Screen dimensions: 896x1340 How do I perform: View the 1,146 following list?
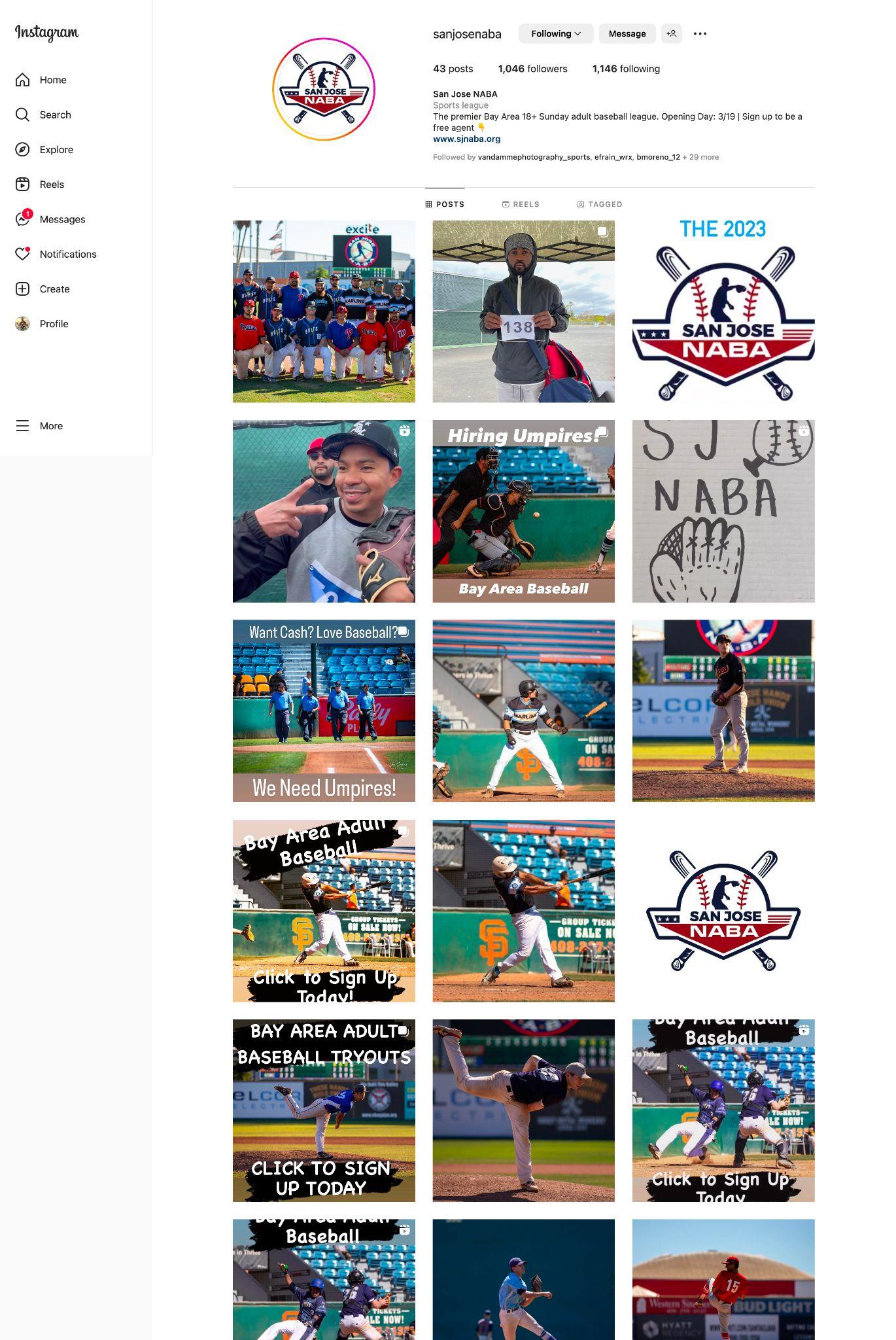coord(625,69)
